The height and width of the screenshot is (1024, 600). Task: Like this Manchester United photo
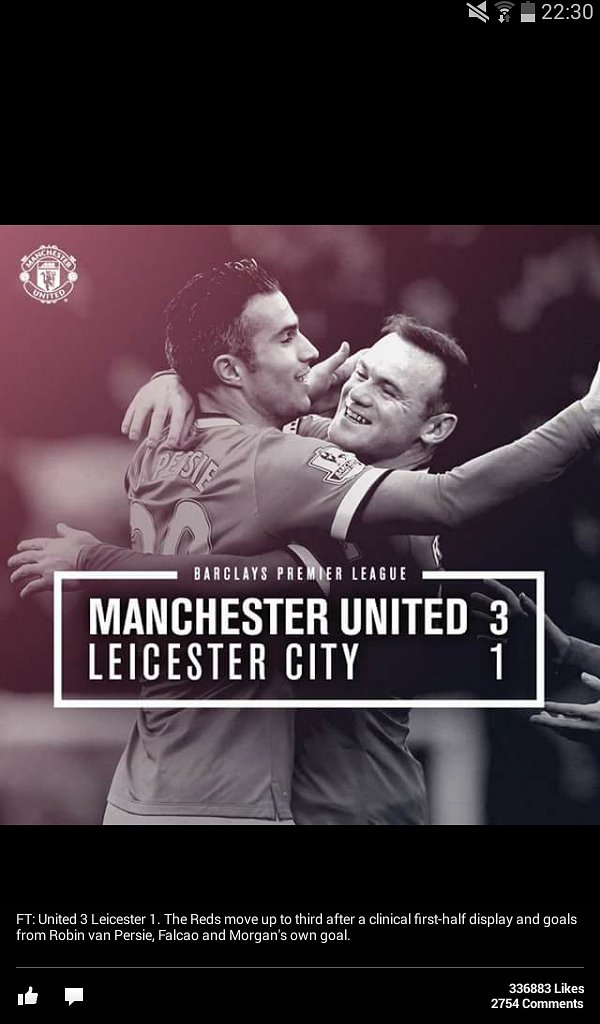pyautogui.click(x=27, y=996)
